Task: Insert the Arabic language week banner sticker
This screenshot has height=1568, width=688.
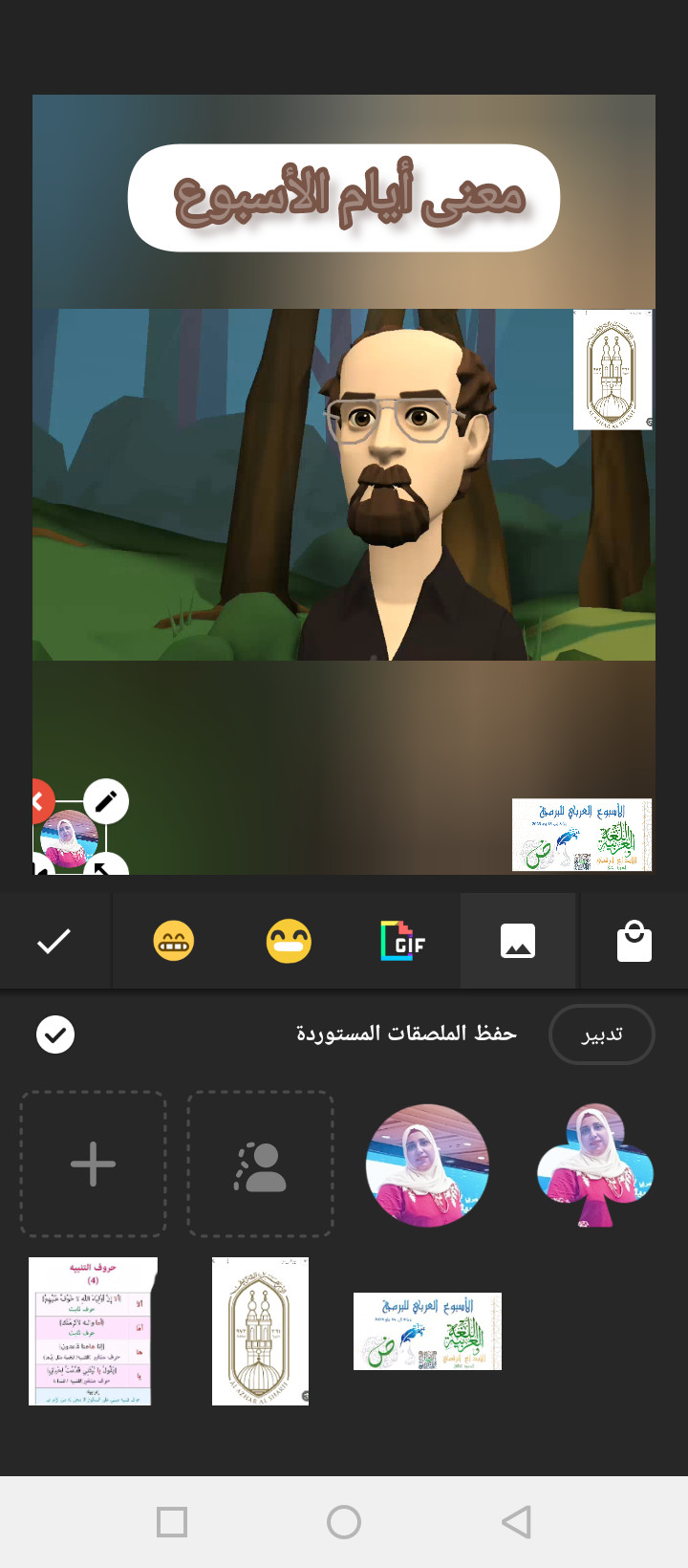Action: coord(427,1331)
